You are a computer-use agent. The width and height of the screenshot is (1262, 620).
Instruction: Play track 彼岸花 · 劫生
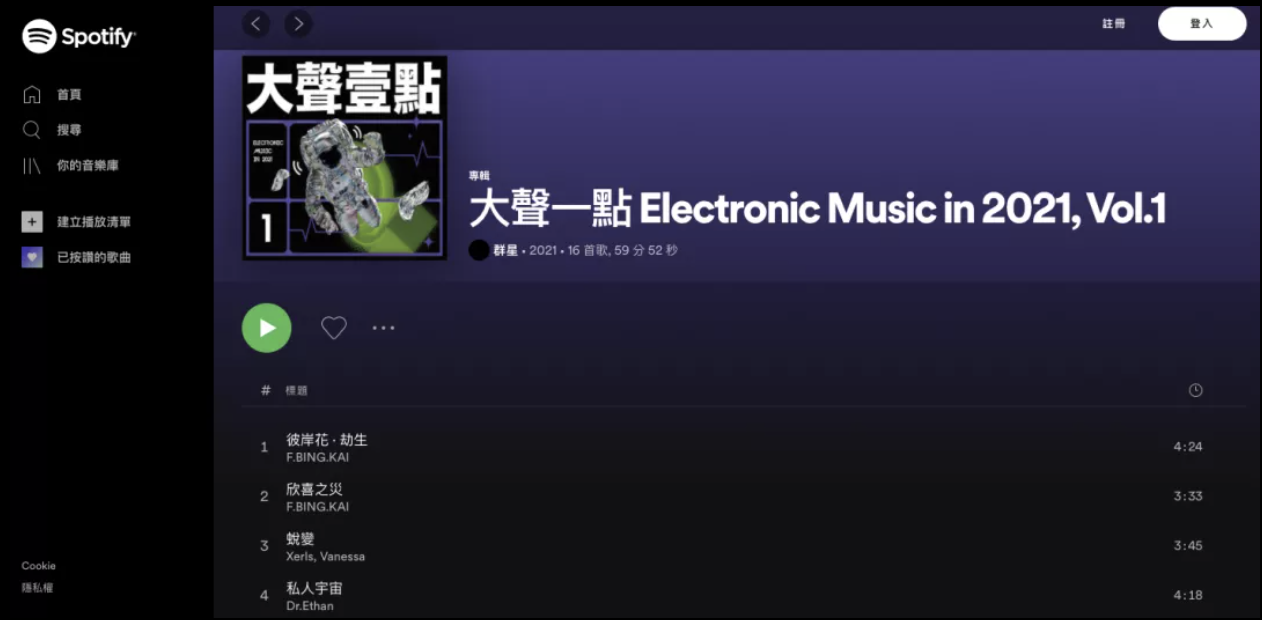[327, 440]
